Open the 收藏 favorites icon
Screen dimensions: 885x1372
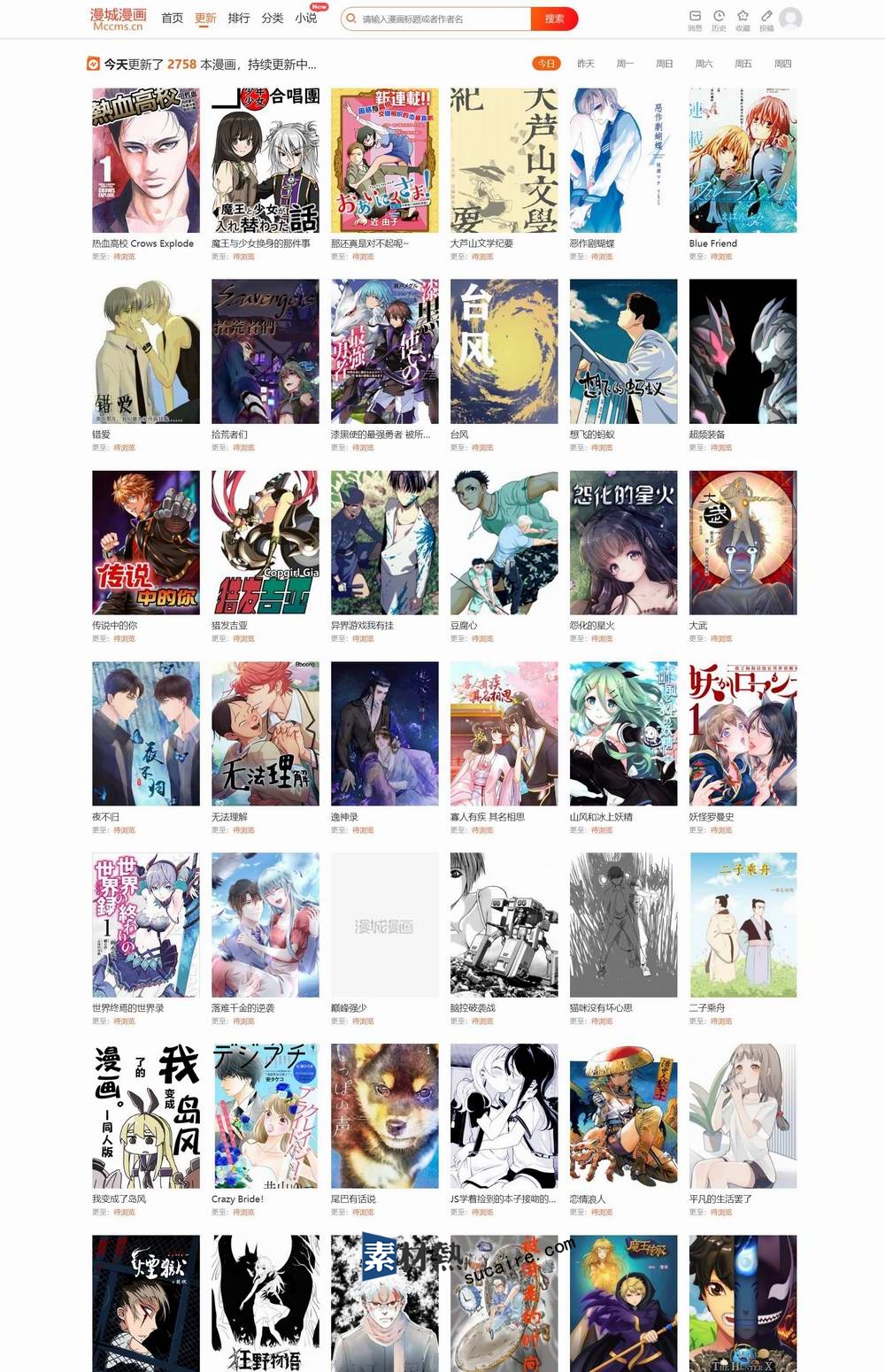click(x=743, y=19)
